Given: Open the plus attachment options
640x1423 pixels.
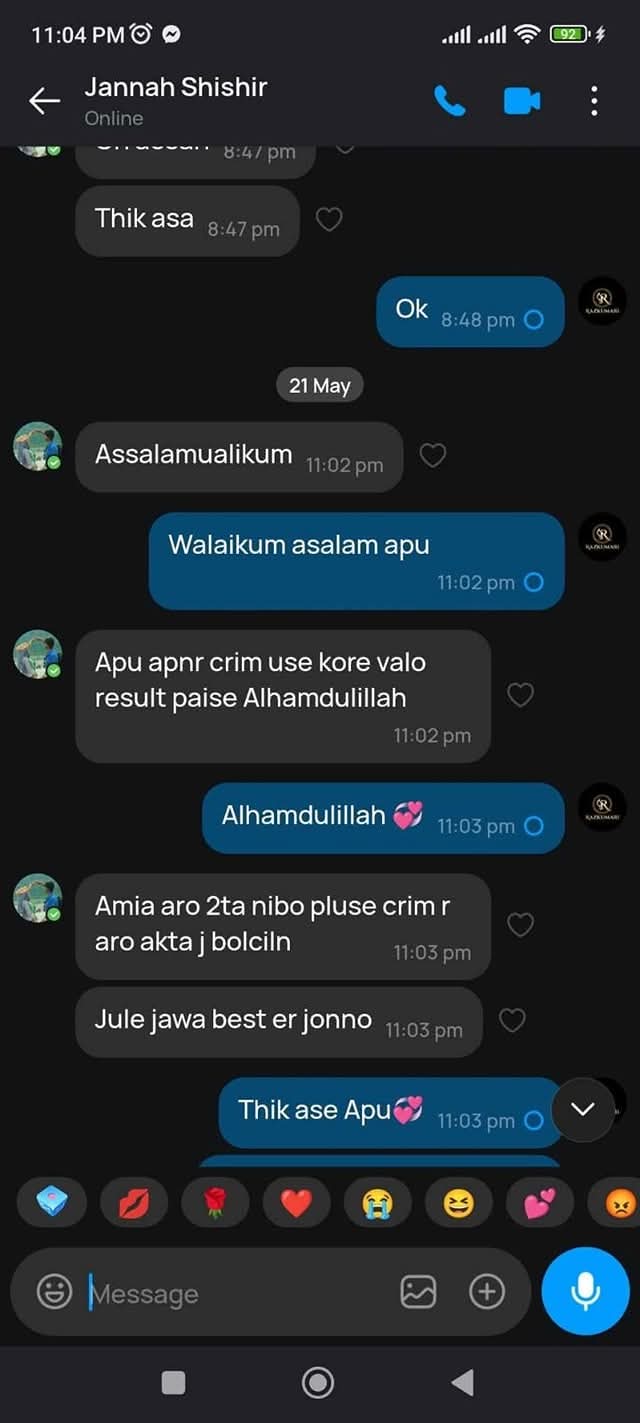Looking at the screenshot, I should (x=487, y=1292).
